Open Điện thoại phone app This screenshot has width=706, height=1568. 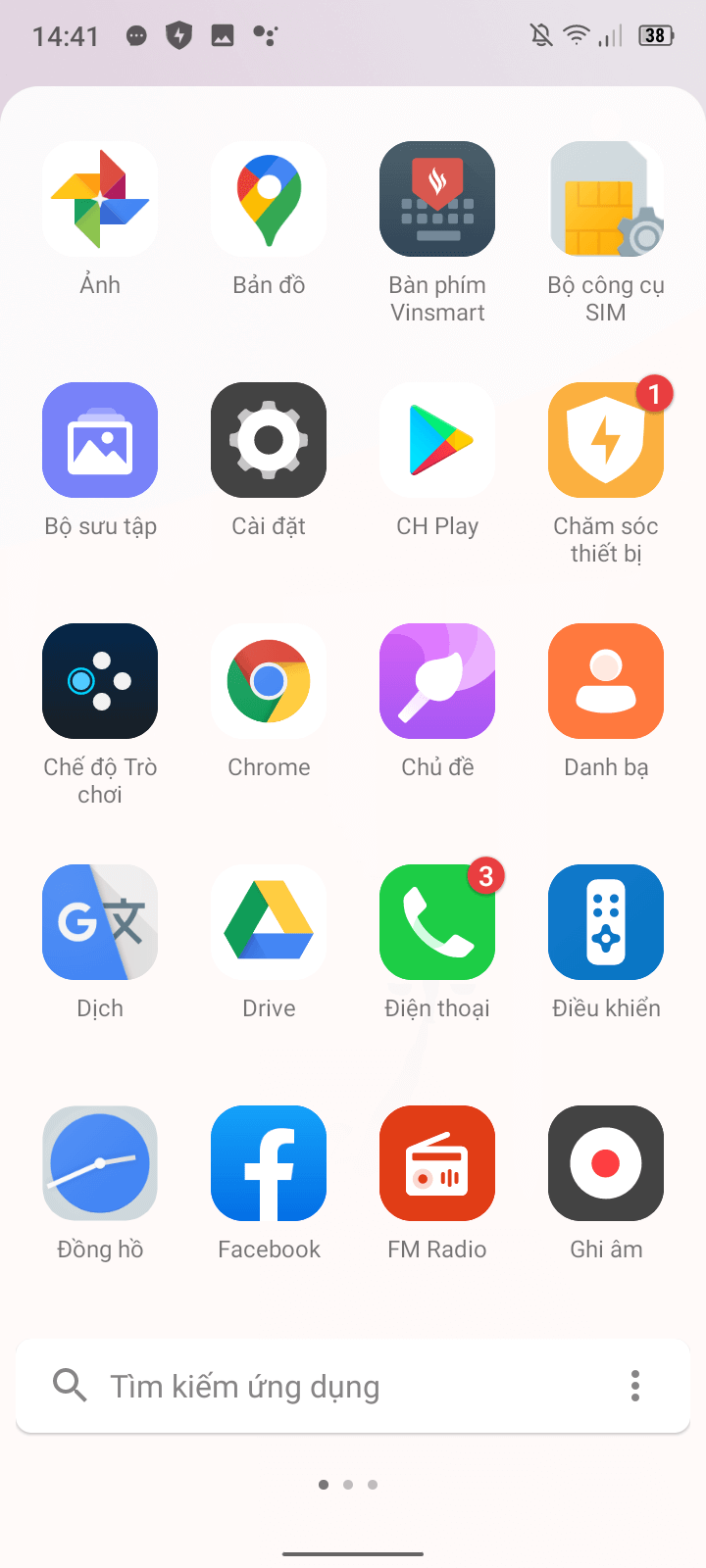[x=437, y=922]
